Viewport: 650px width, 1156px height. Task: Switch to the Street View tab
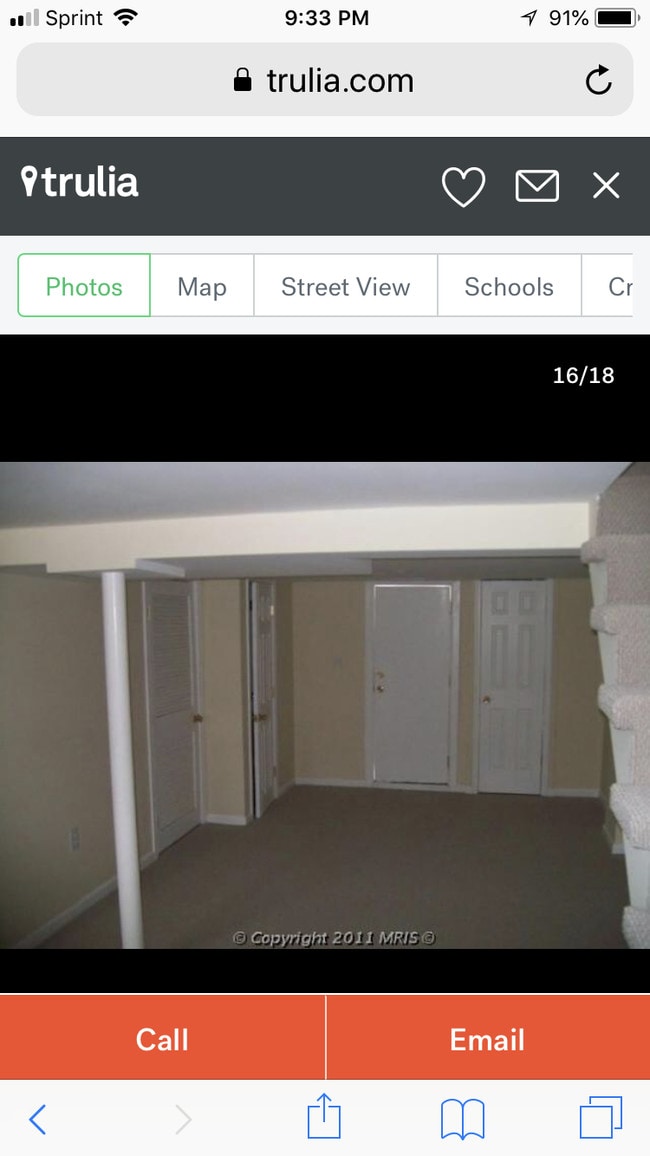click(345, 287)
